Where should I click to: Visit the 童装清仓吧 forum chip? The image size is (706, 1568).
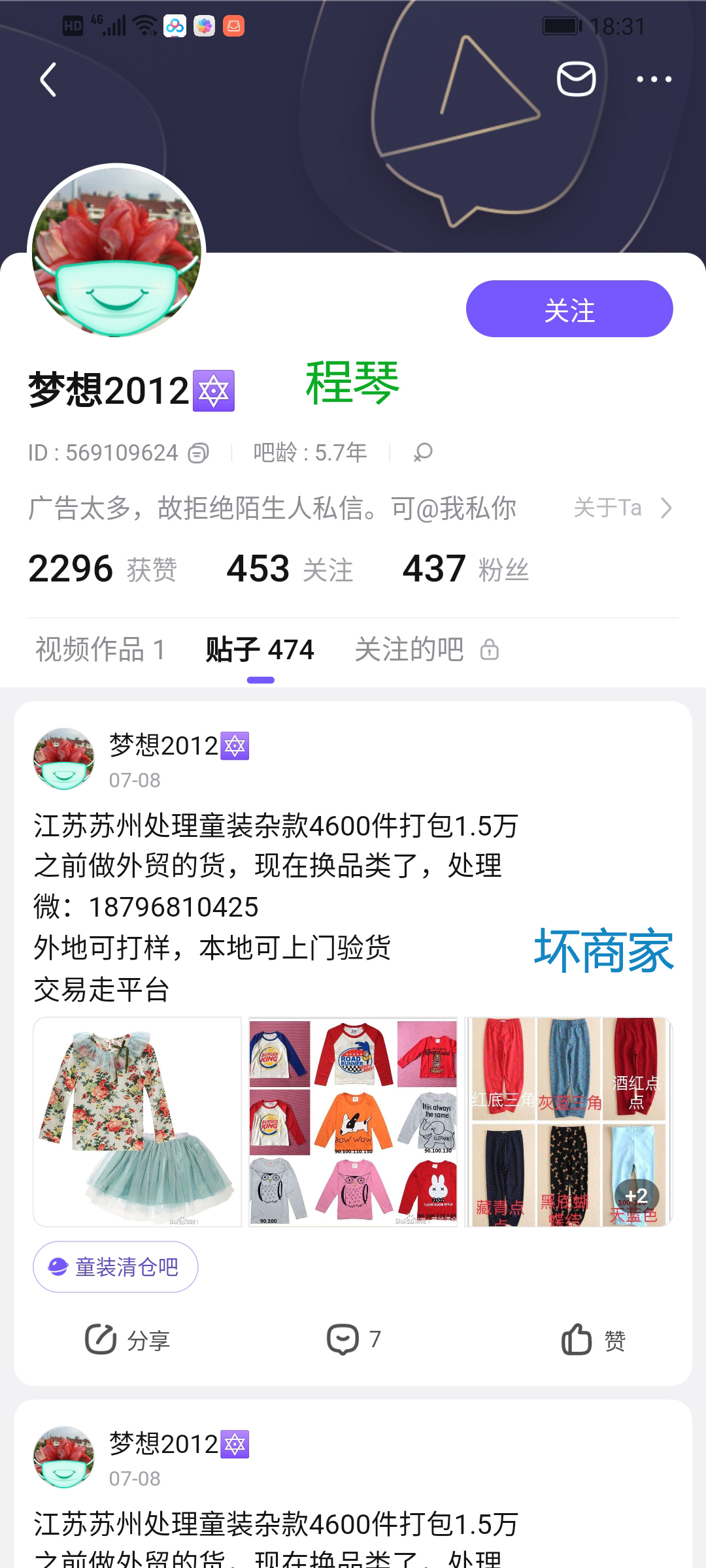tap(116, 1267)
